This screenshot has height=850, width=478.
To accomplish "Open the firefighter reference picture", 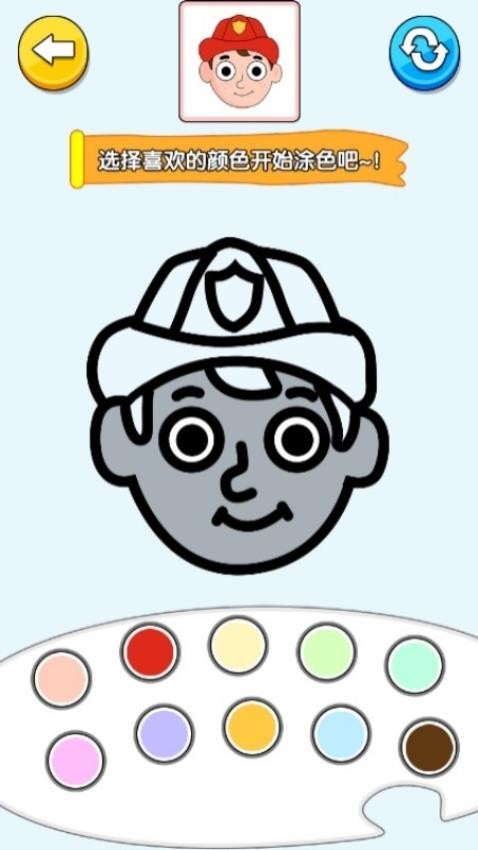I will pos(240,61).
